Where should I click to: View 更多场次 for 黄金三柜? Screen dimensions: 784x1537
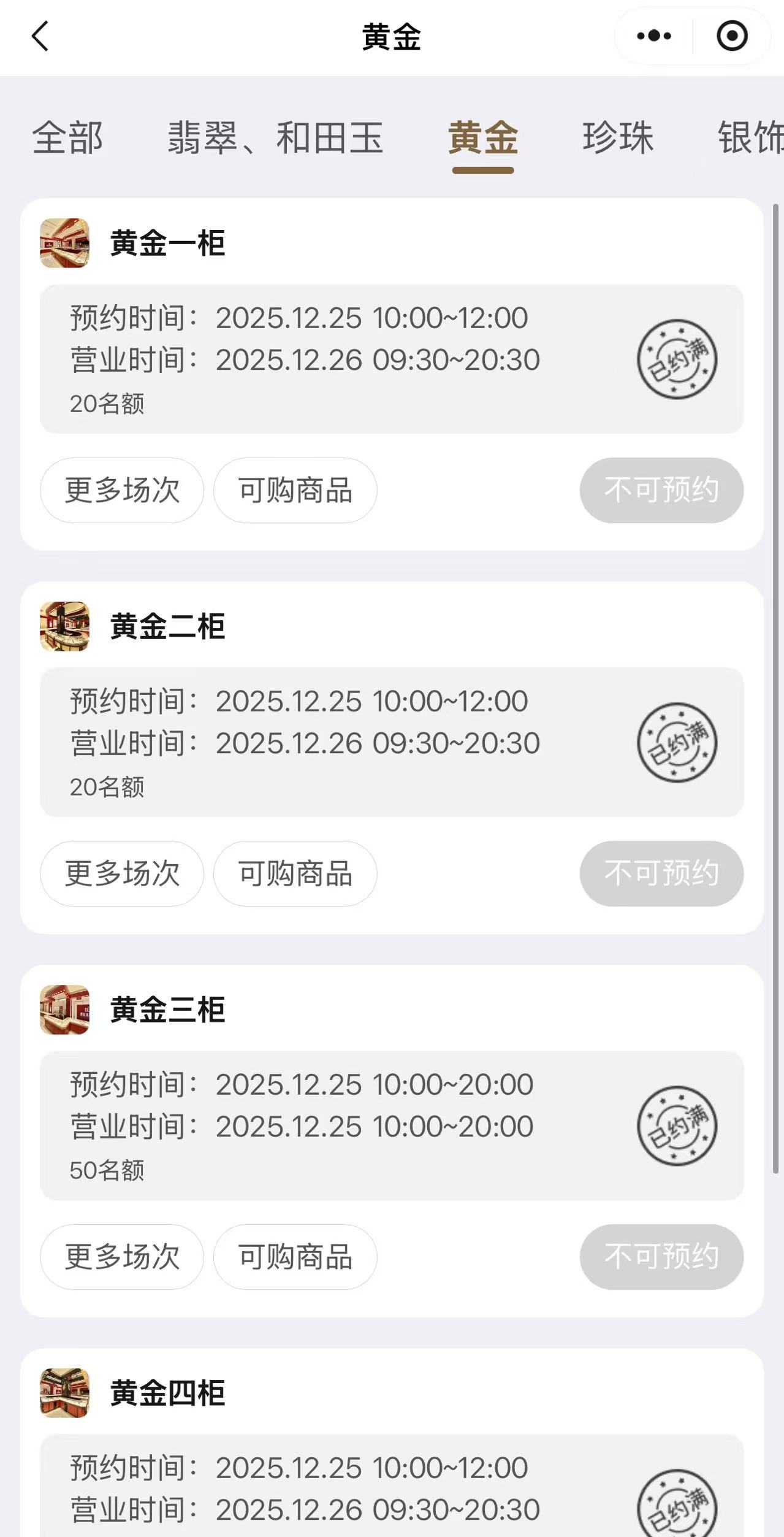122,1257
